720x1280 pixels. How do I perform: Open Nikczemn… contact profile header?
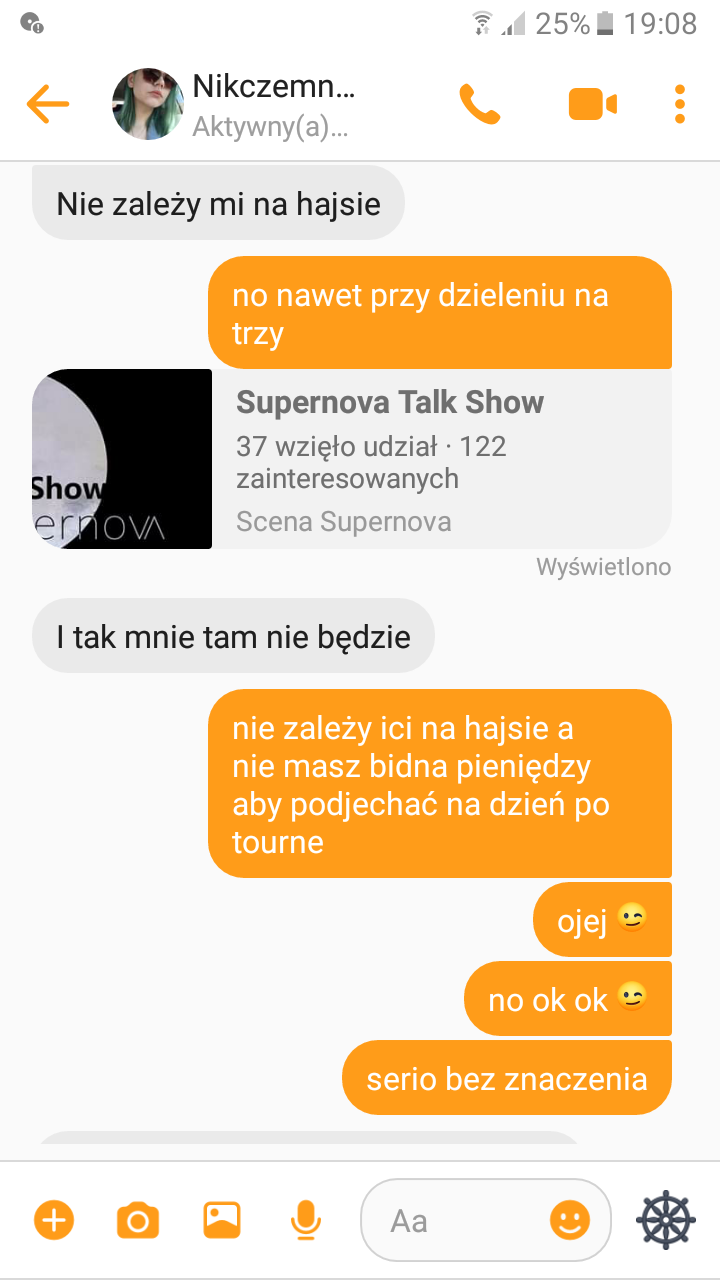pos(270,104)
